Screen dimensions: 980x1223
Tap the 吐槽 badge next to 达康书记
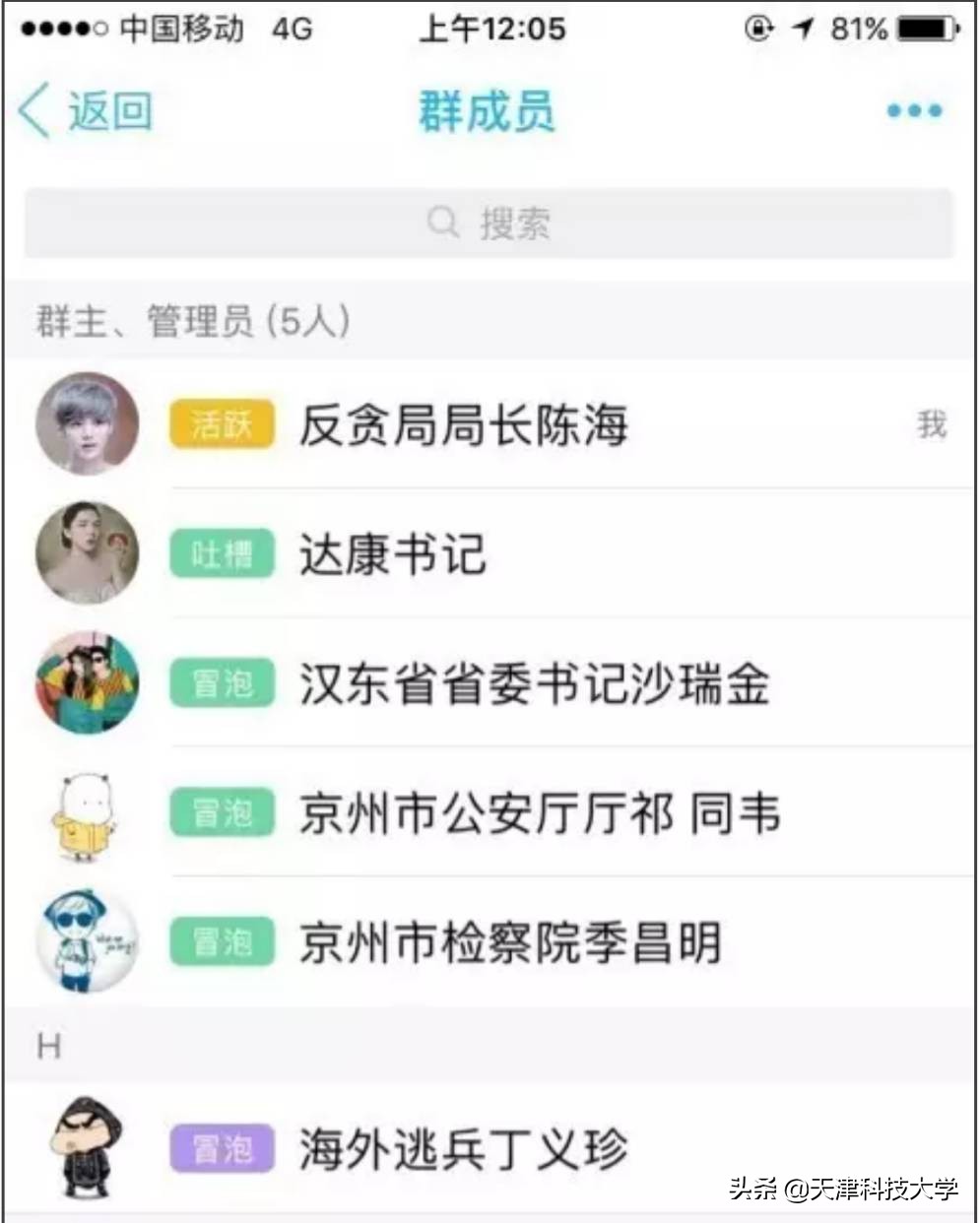tap(221, 553)
